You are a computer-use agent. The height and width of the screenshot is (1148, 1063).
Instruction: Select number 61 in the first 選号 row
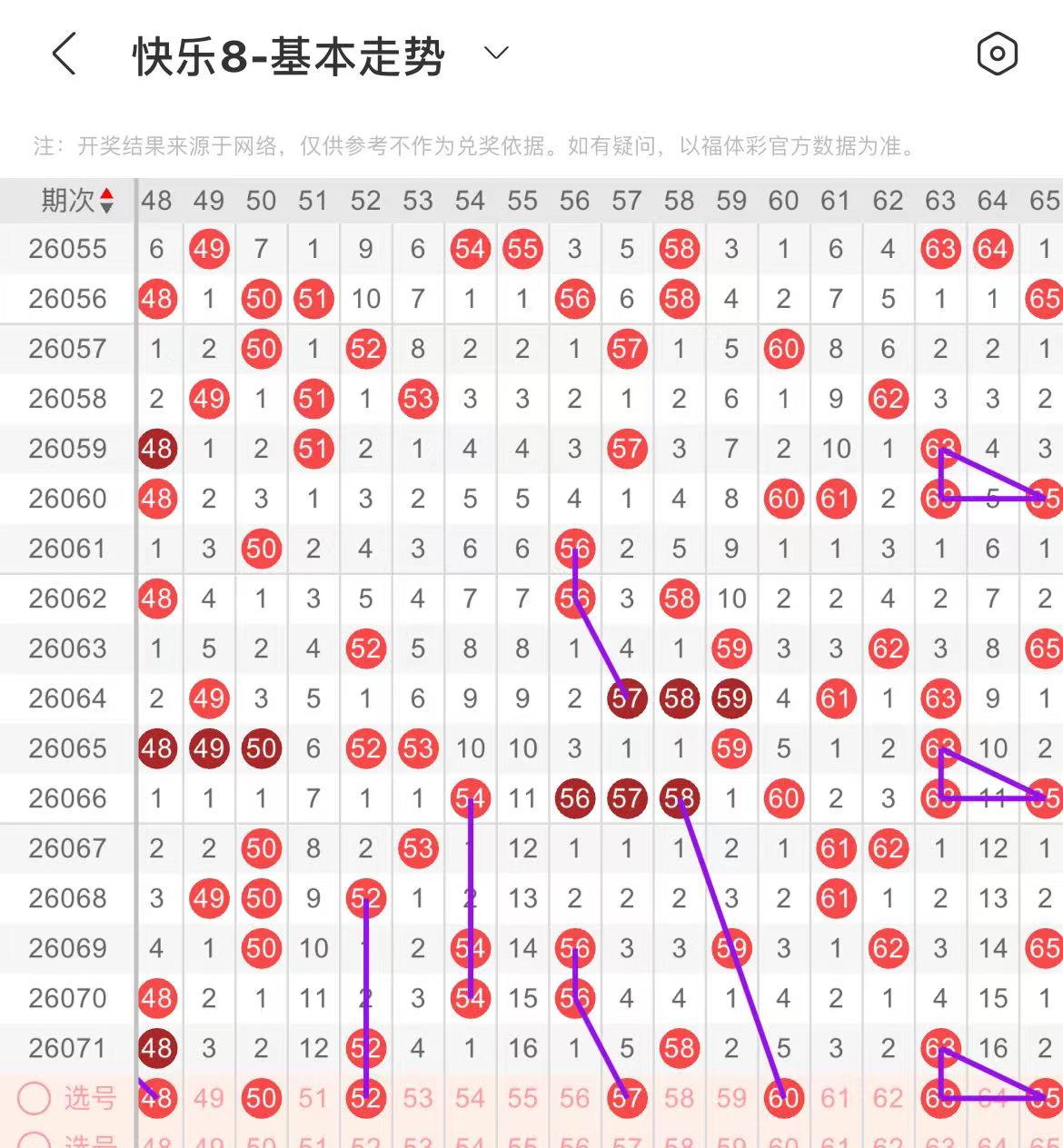836,1098
